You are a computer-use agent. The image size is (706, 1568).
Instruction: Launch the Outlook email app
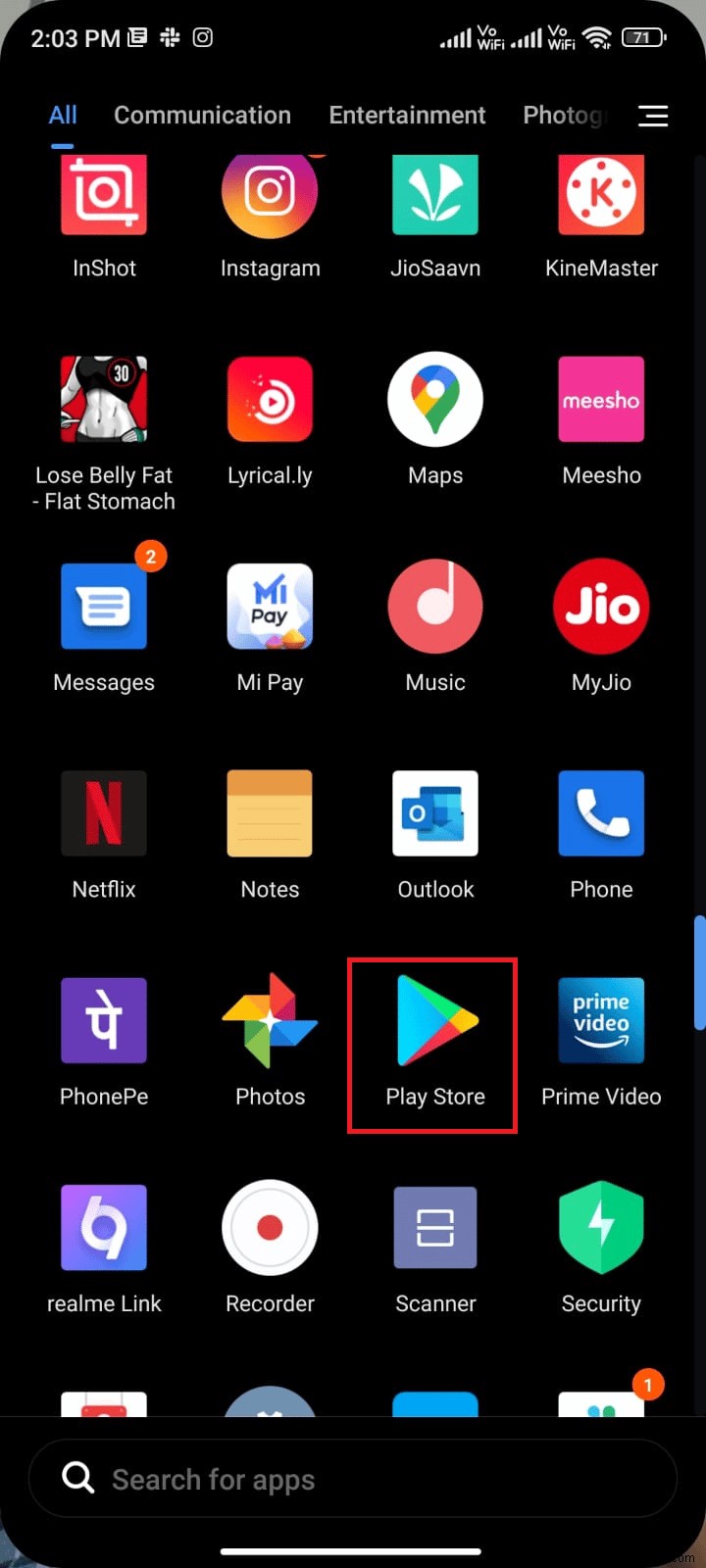pyautogui.click(x=435, y=813)
